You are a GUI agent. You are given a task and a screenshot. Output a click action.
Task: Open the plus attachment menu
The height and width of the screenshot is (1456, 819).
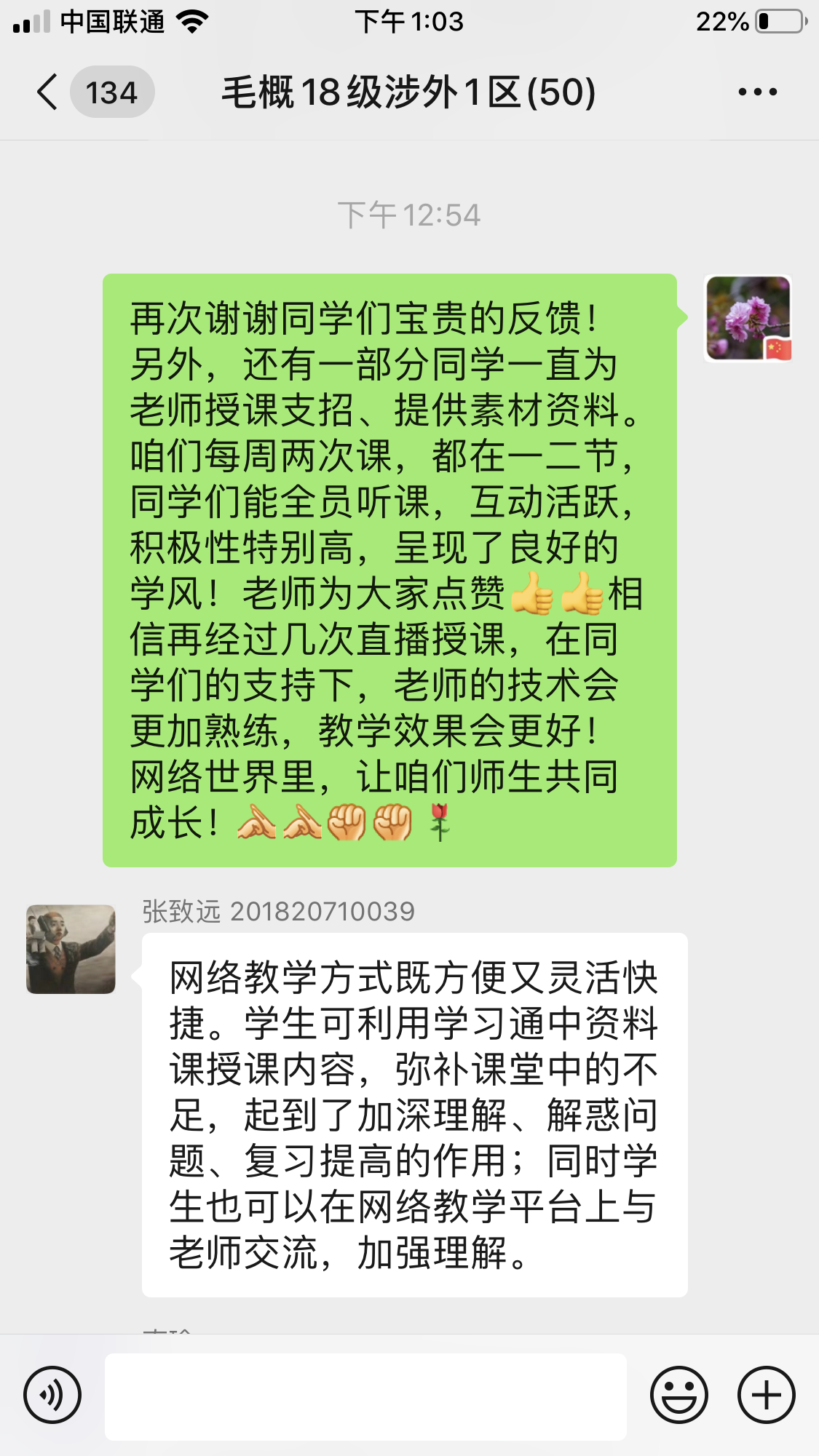(x=766, y=1395)
